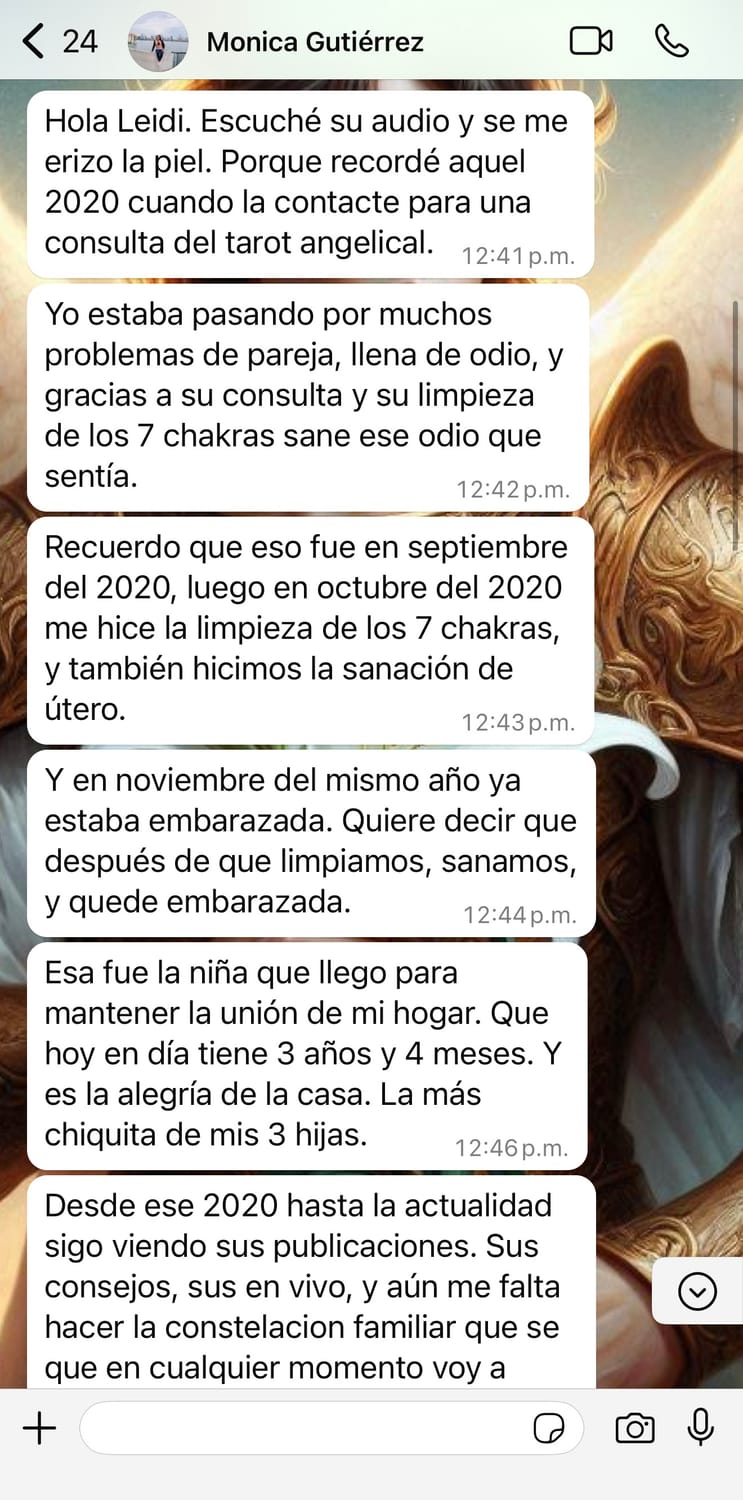Viewport: 743px width, 1500px height.
Task: Record a voice message with the microphone
Action: [701, 1427]
